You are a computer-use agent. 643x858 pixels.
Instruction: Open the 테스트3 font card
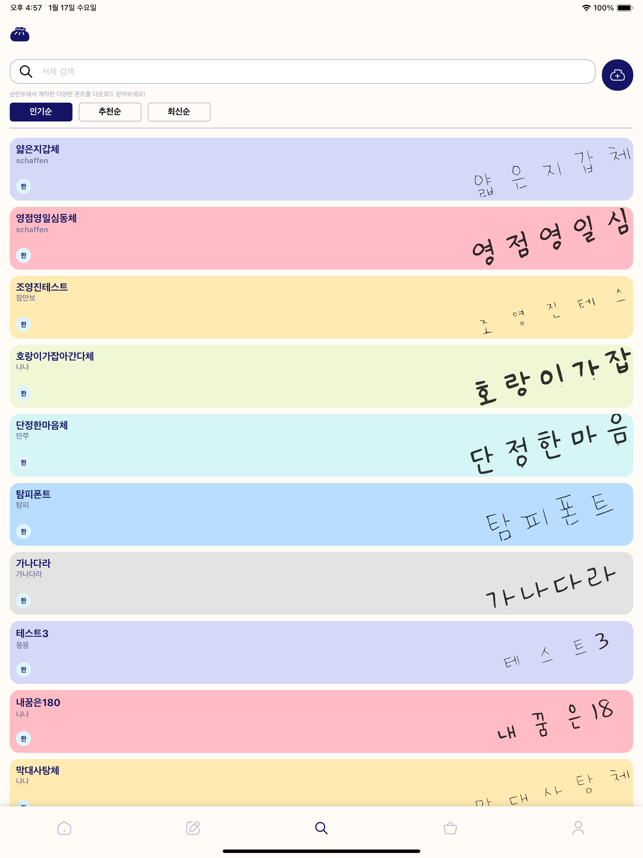pos(321,652)
